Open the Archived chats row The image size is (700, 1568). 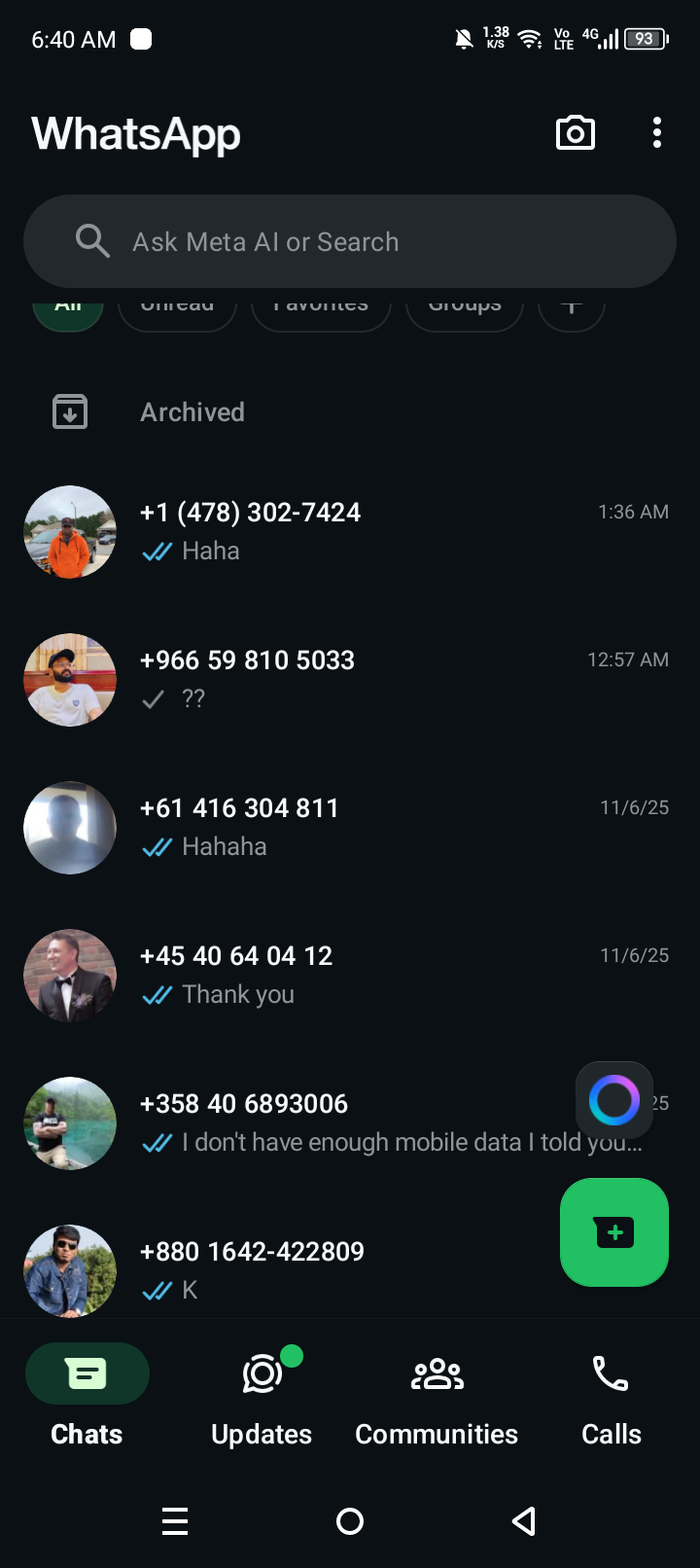(192, 412)
